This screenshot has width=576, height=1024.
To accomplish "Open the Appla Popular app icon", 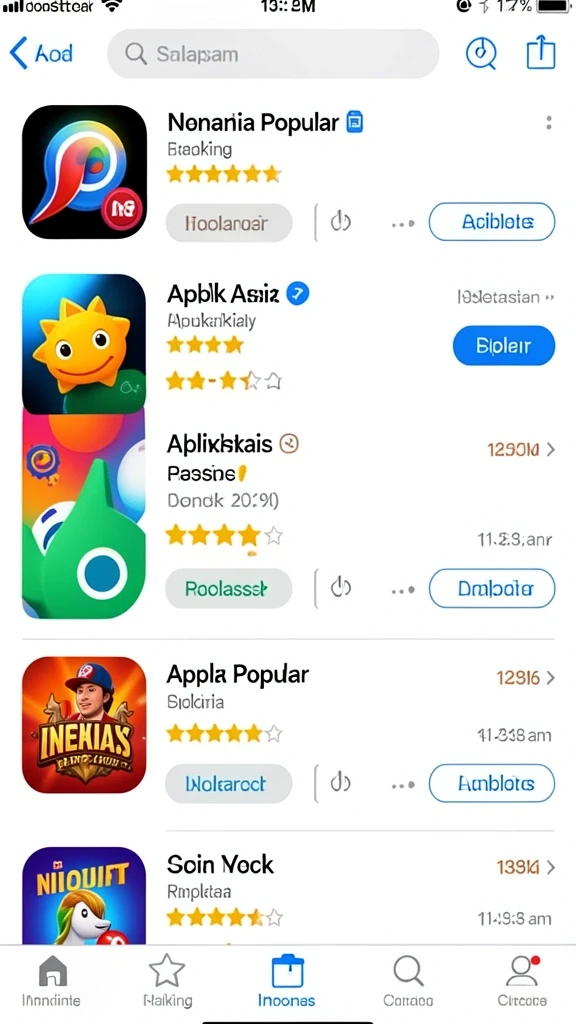I will [x=84, y=724].
